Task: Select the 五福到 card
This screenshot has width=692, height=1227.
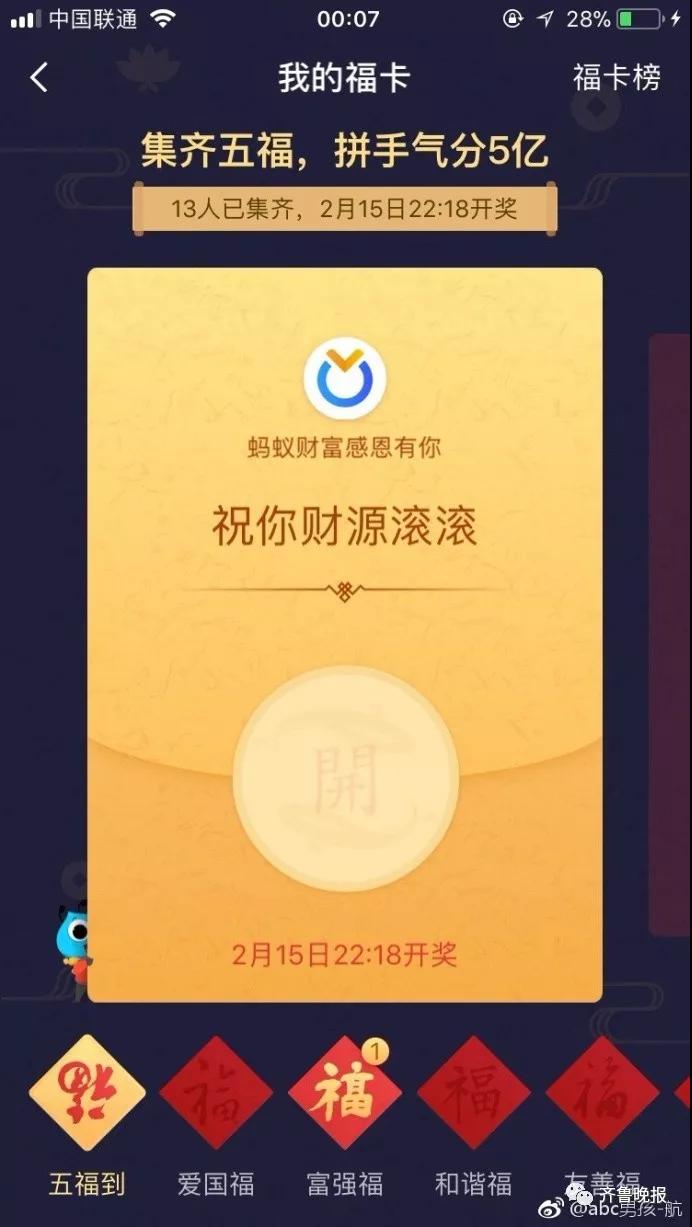Action: (88, 1094)
